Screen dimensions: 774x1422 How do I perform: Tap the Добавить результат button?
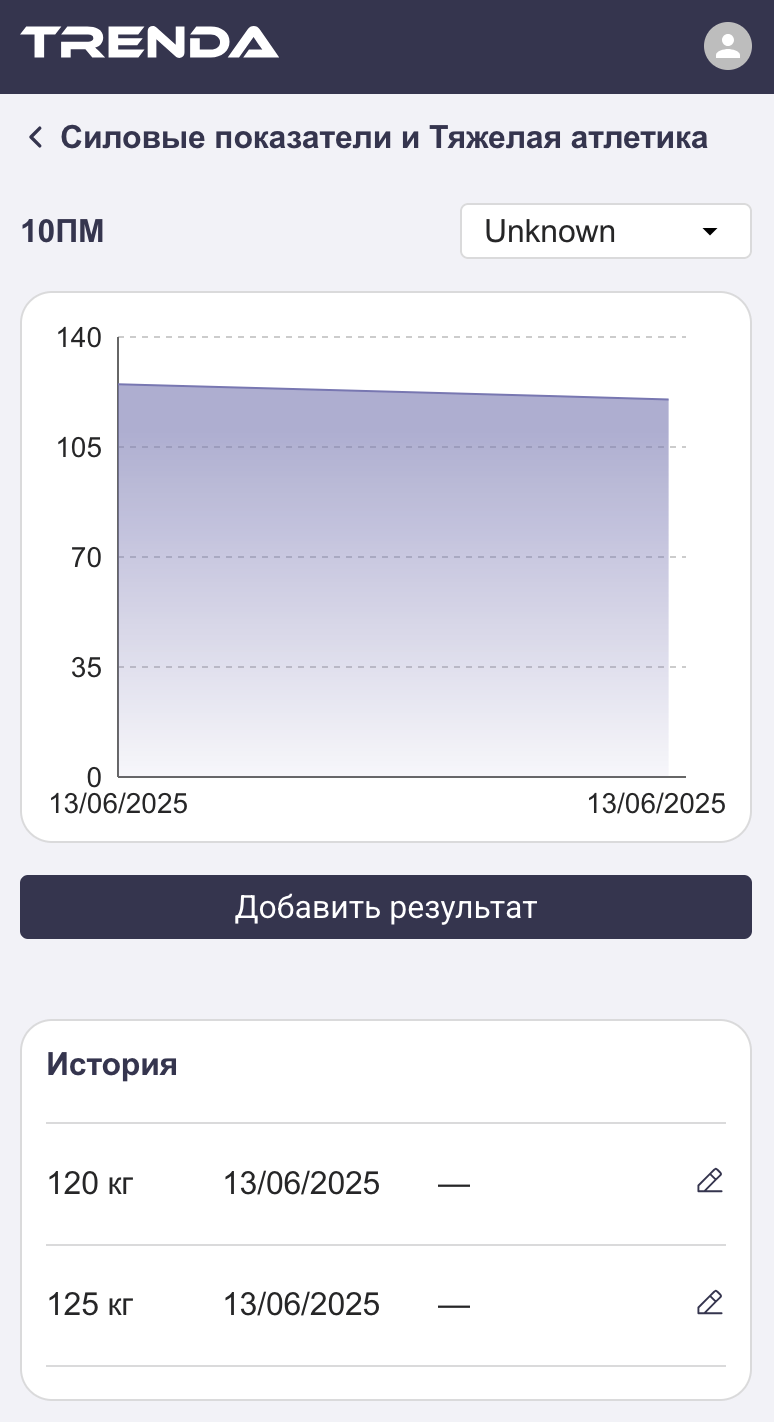click(x=386, y=907)
